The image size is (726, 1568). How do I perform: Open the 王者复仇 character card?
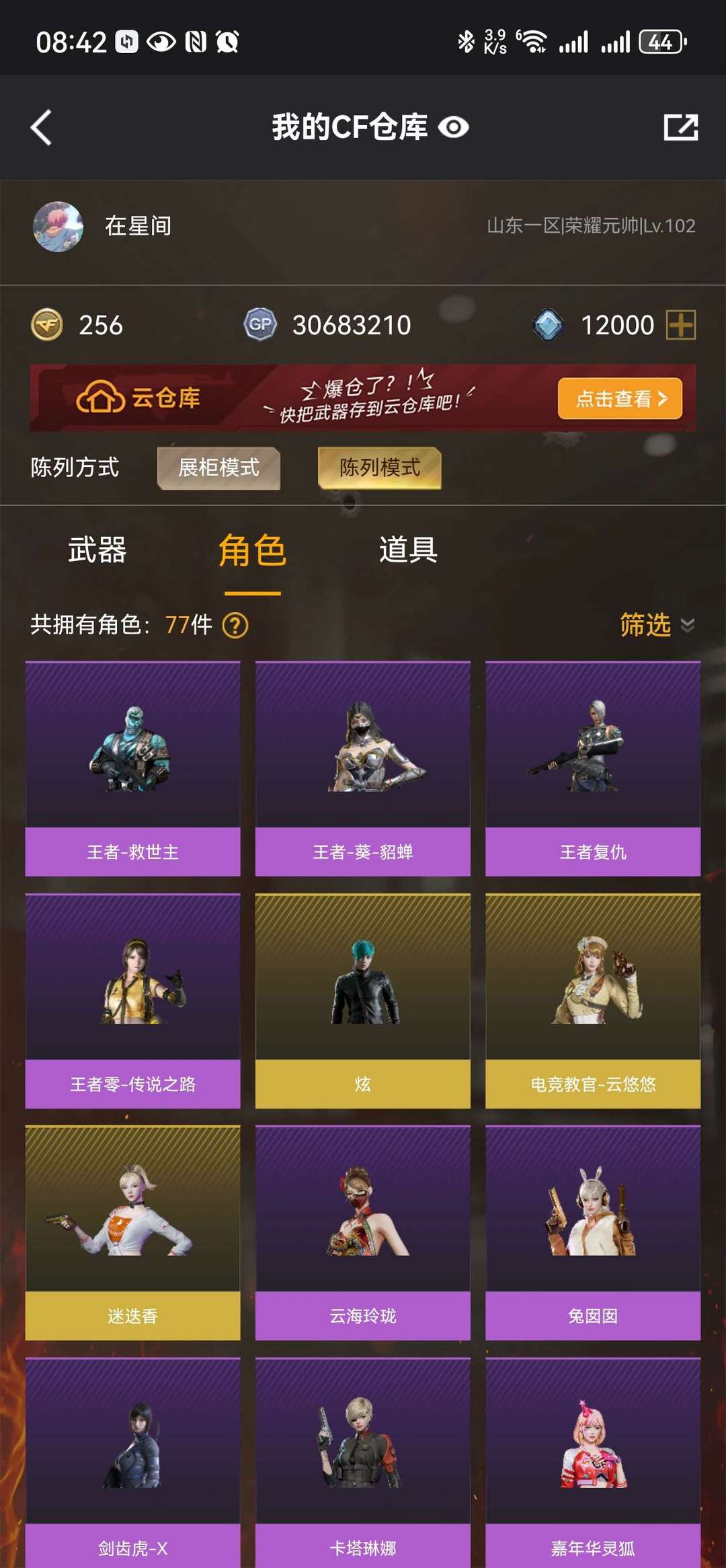click(593, 769)
